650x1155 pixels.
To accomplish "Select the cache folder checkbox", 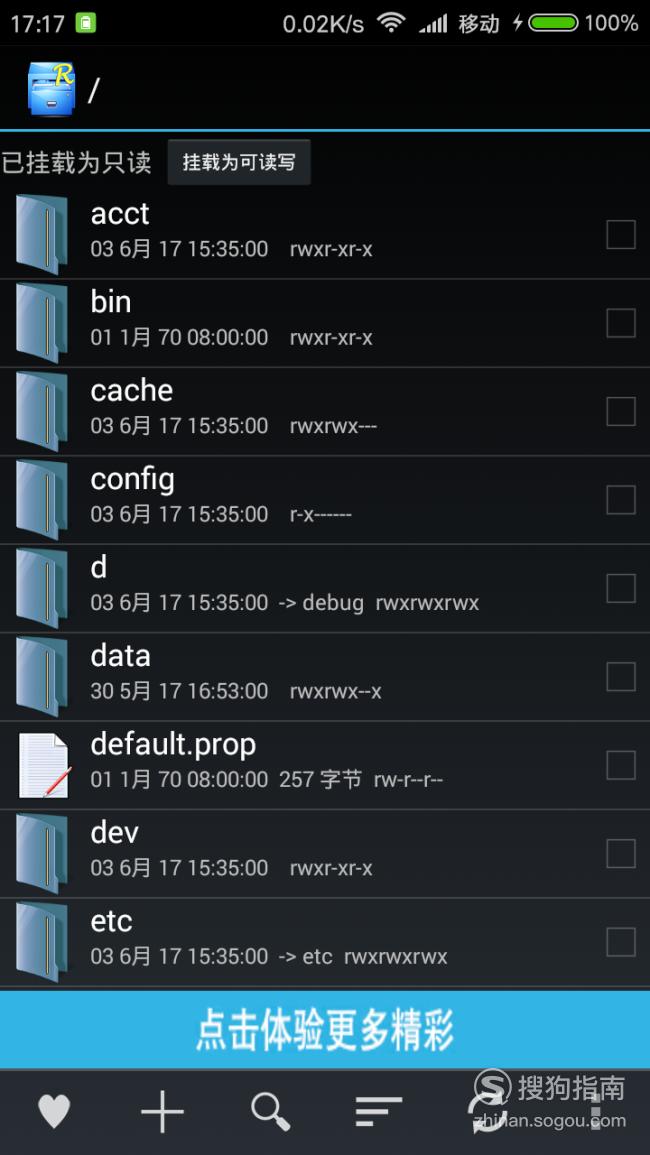I will point(621,412).
